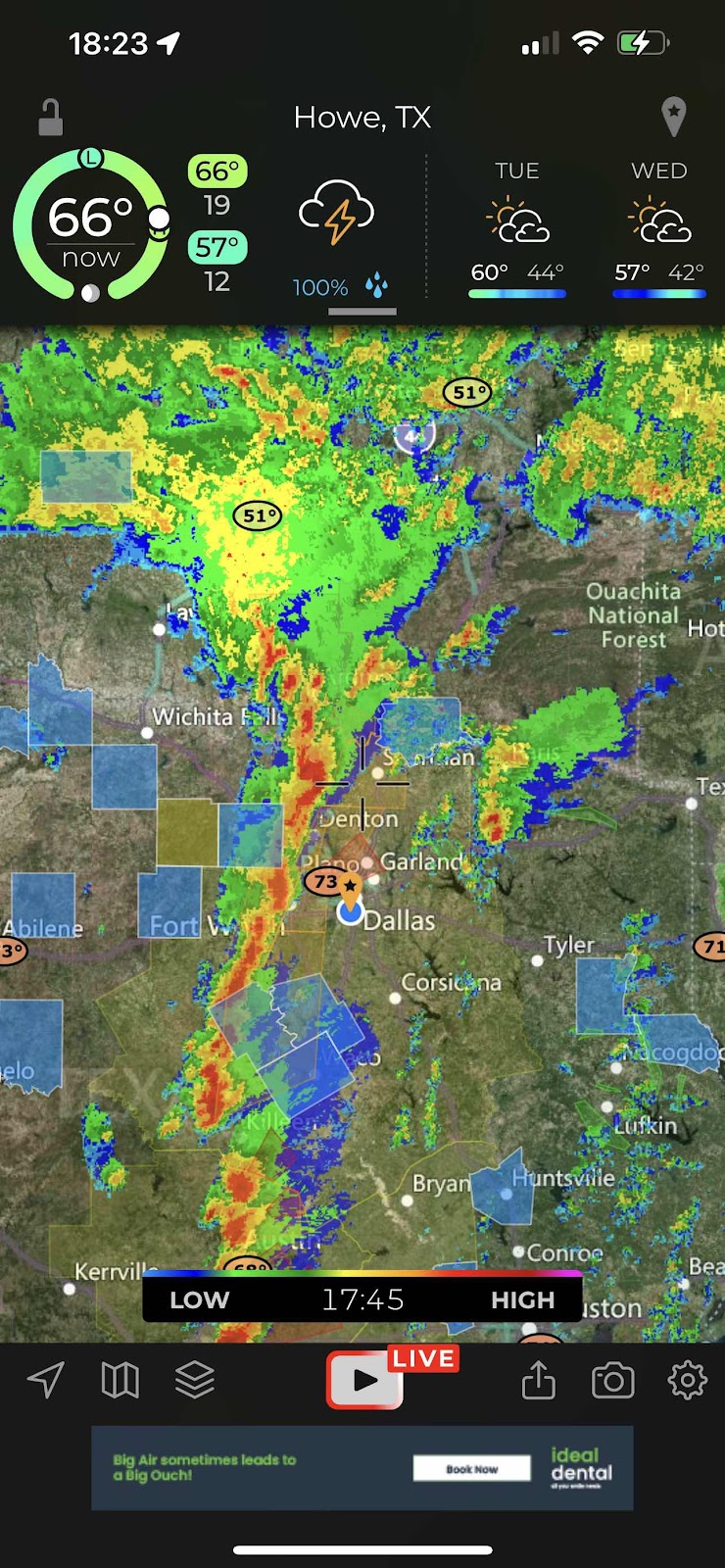This screenshot has width=725, height=1568.
Task: Play the live radar animation
Action: click(364, 1380)
